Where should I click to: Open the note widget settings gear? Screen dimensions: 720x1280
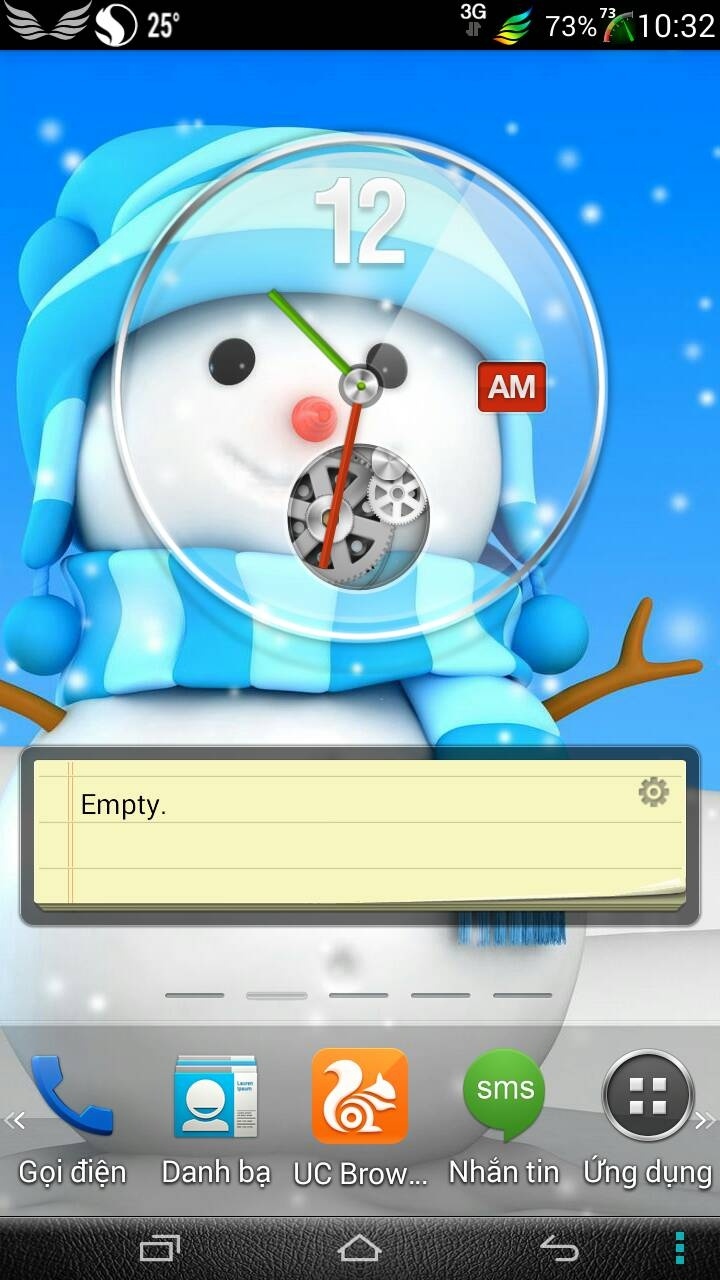pyautogui.click(x=653, y=793)
